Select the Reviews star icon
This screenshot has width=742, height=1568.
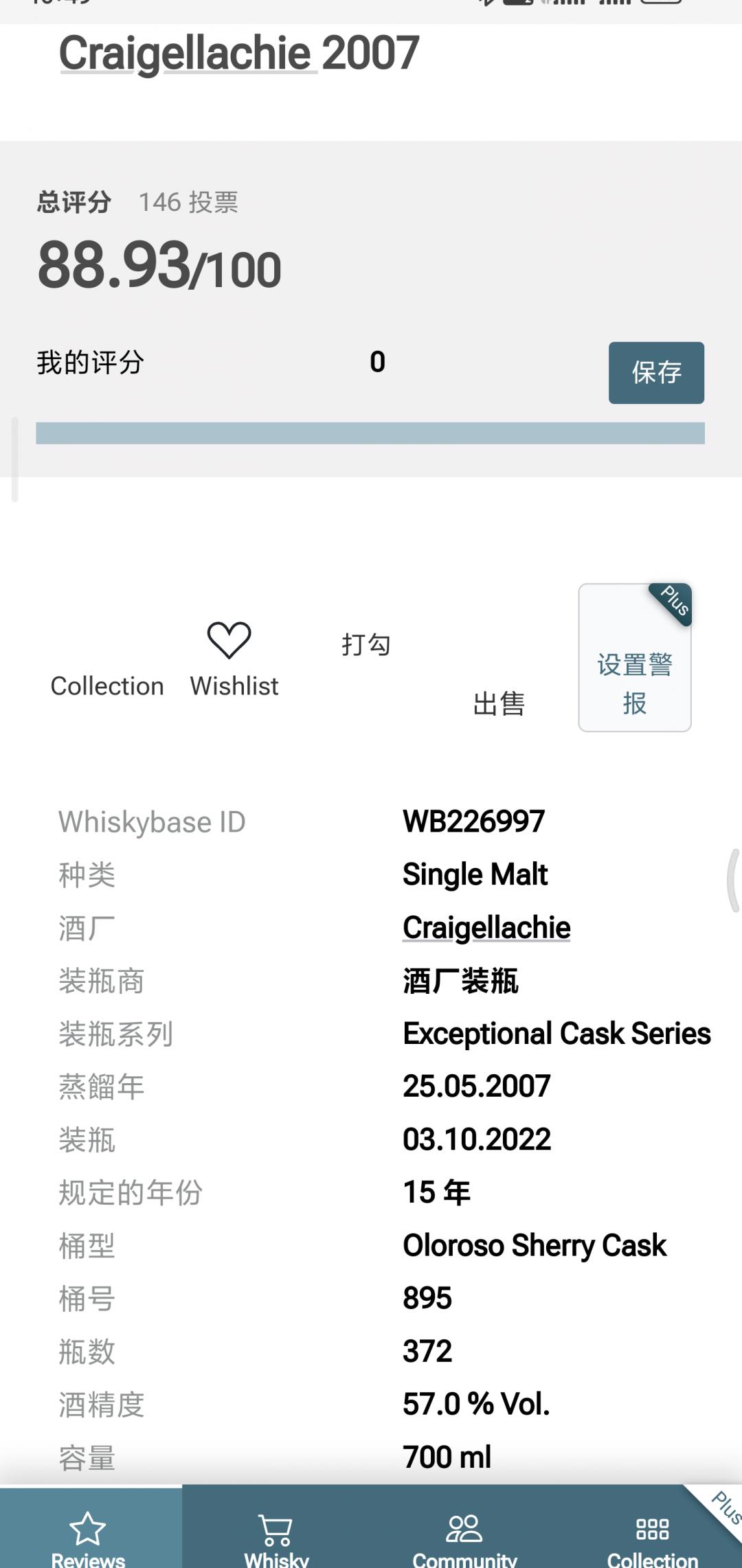[x=87, y=1528]
